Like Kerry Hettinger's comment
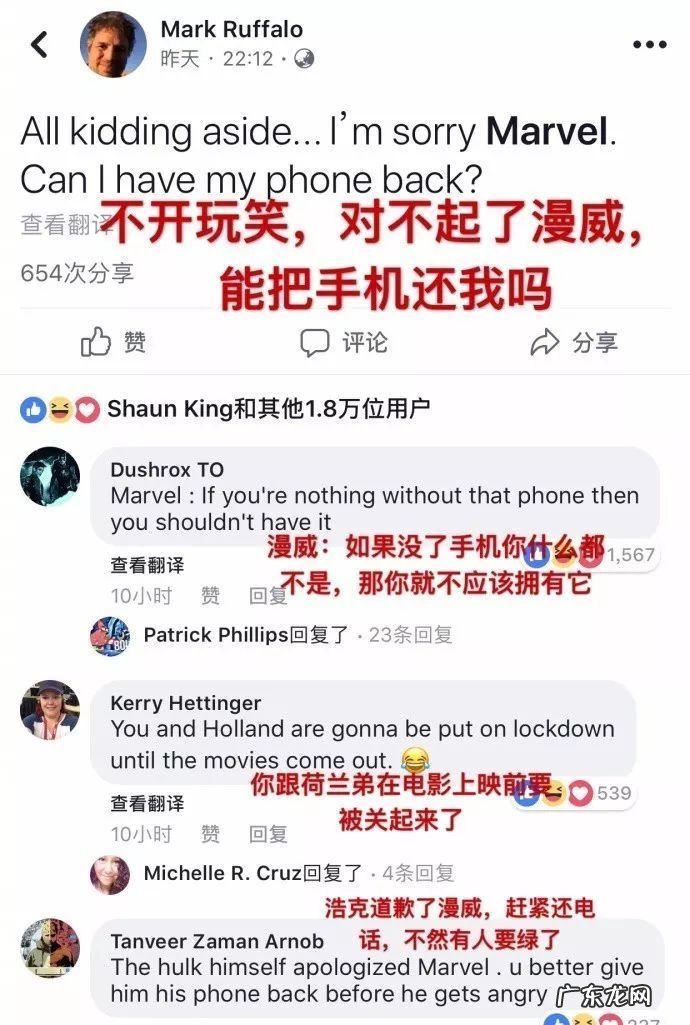The image size is (690, 1025). (210, 834)
